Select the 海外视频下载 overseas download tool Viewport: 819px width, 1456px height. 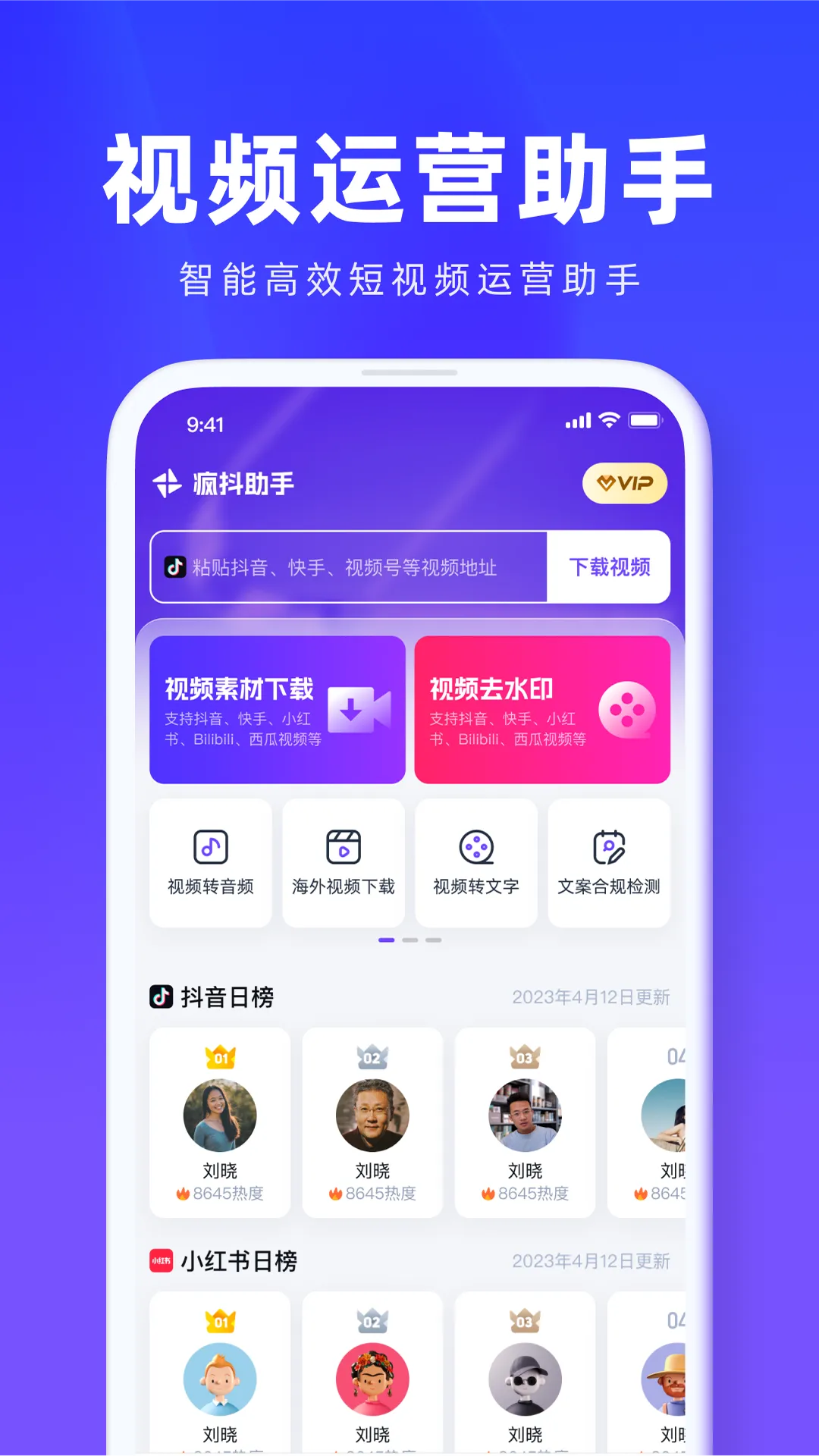[344, 863]
